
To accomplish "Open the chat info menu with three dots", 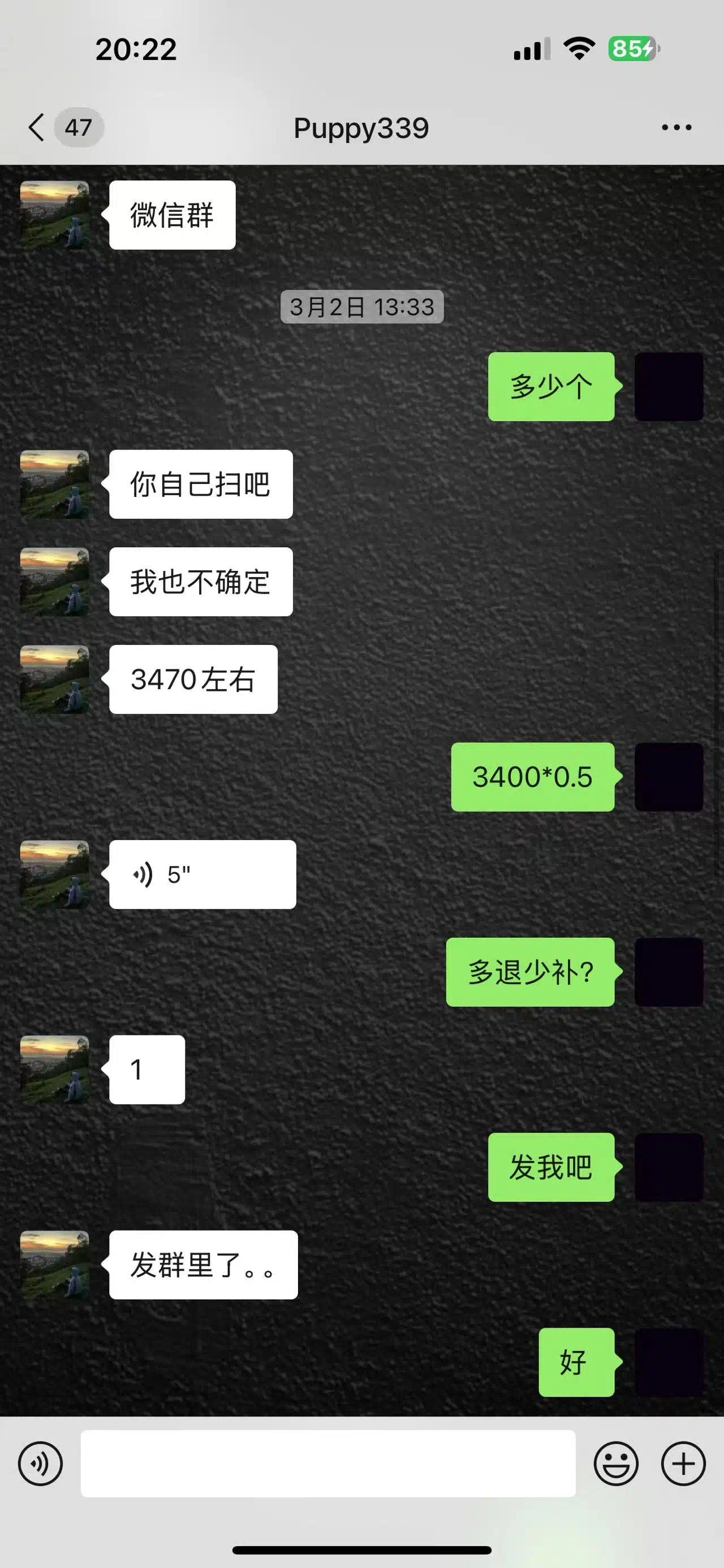I will pos(676,127).
